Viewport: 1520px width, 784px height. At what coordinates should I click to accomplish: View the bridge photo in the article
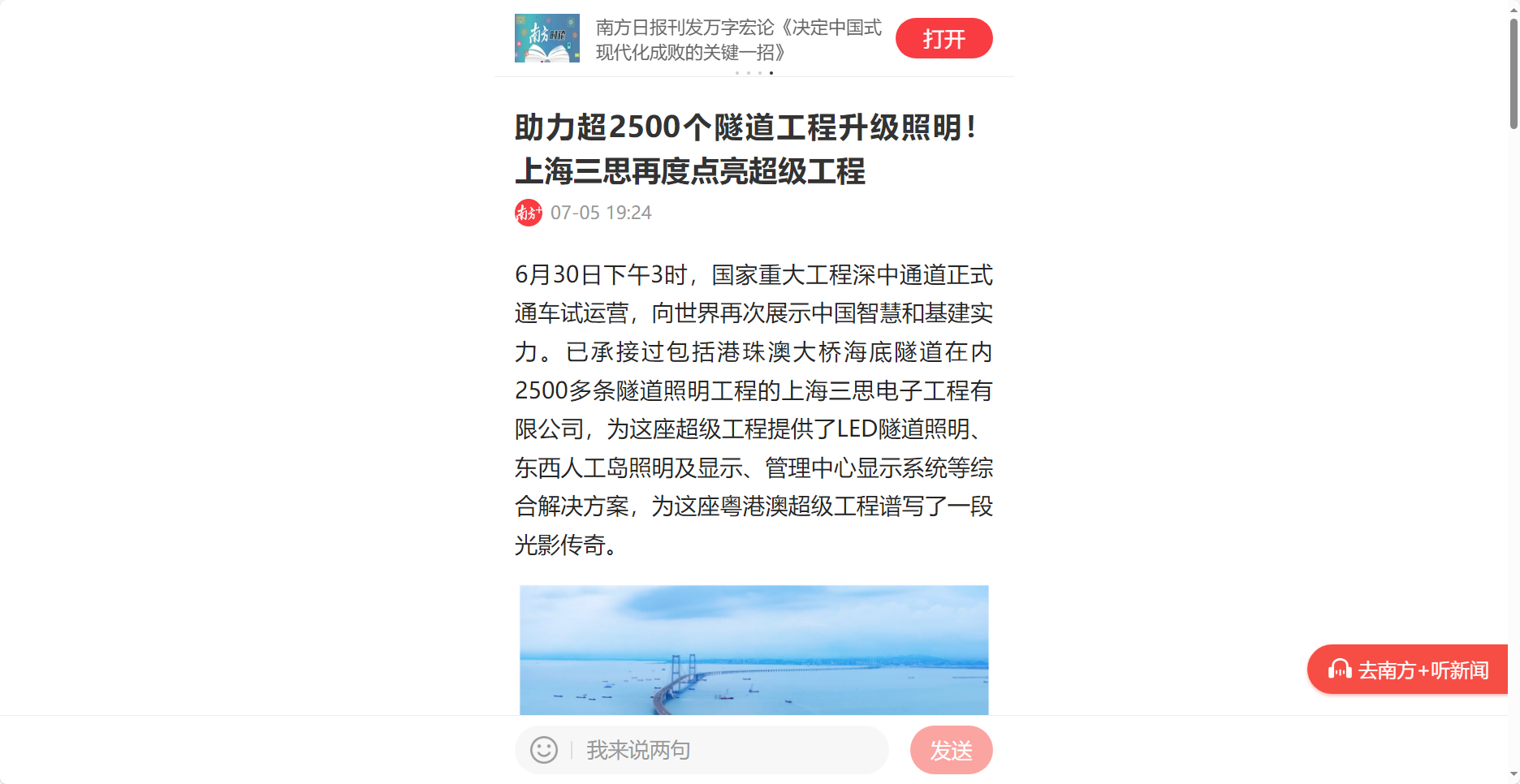point(754,649)
